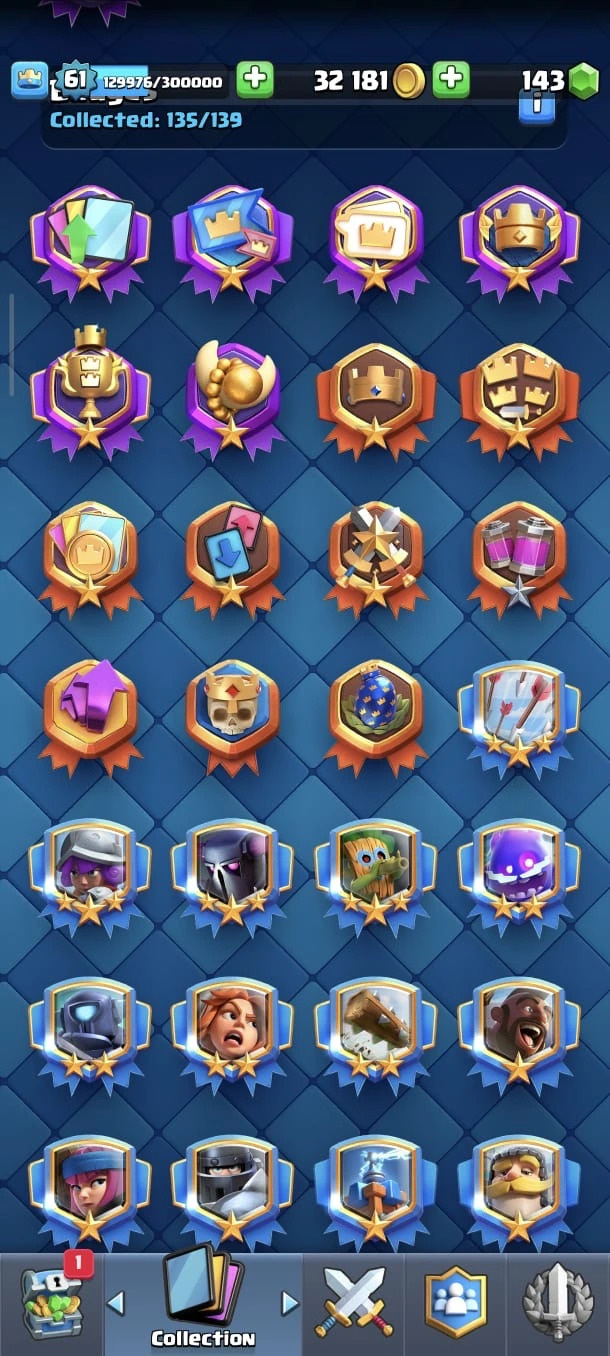
Task: Tap the king level crown icon
Action: click(30, 80)
